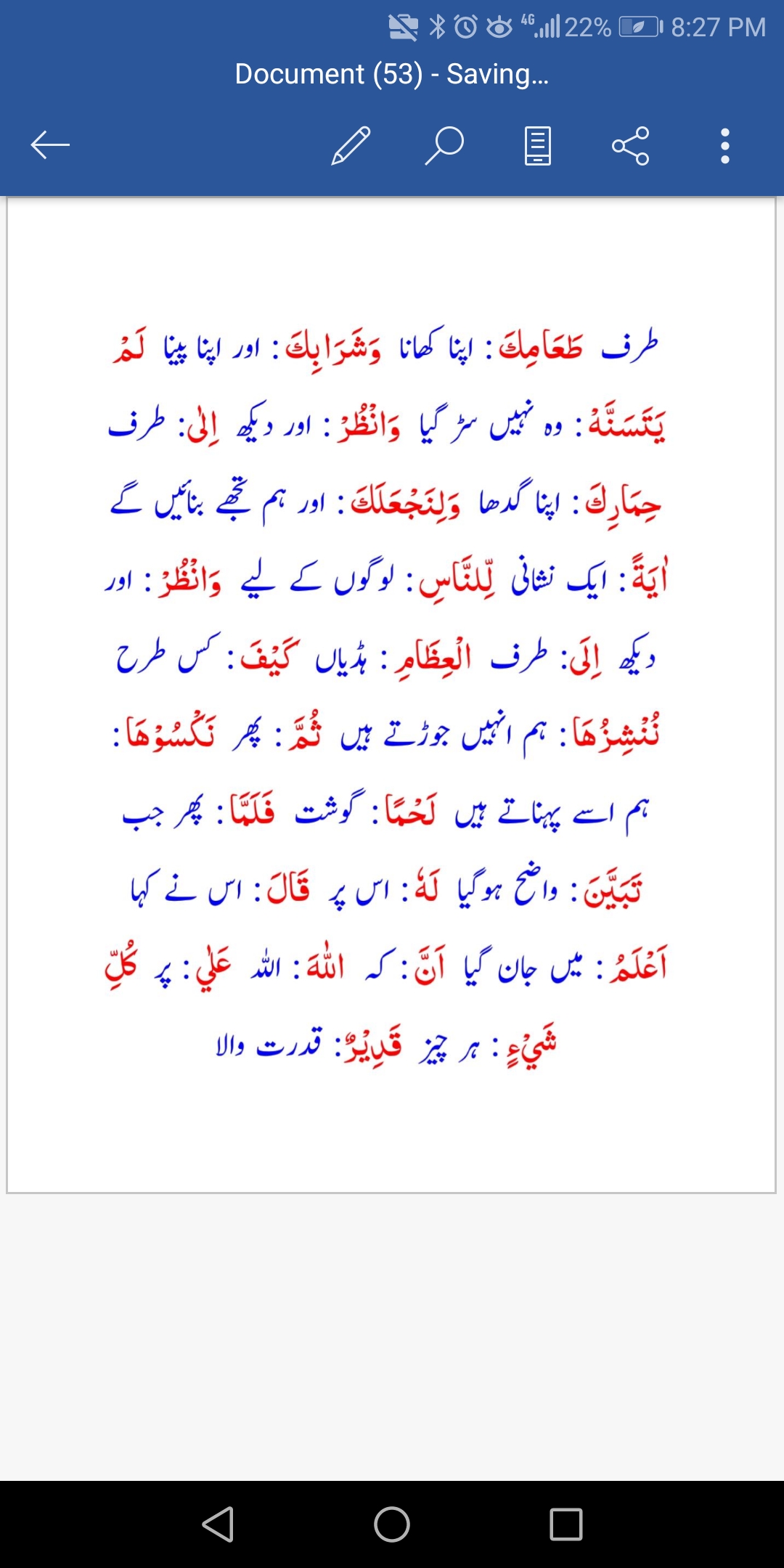
Task: Share this document
Action: point(630,145)
